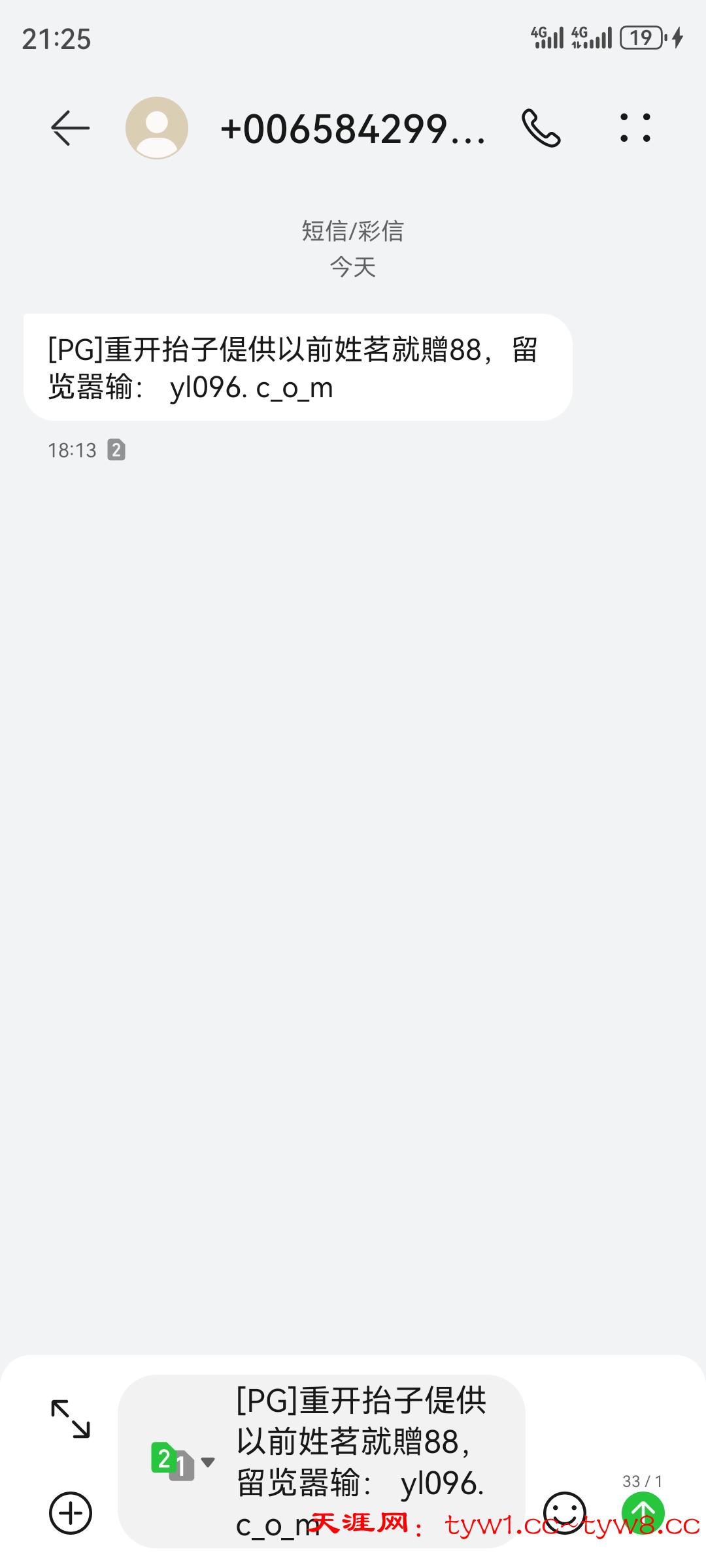Viewport: 706px width, 1568px height.
Task: Send the typed message
Action: pos(643,1513)
